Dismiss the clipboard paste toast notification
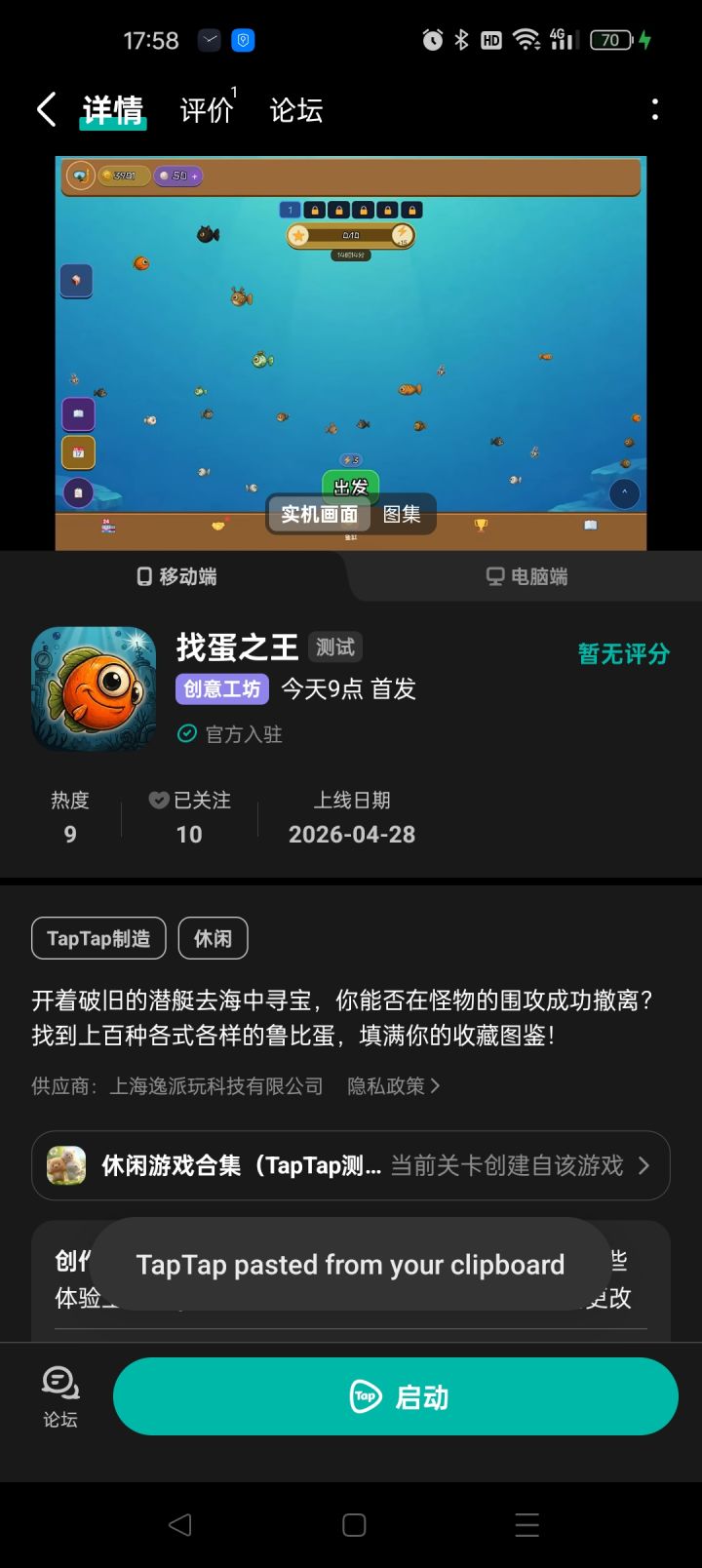The height and width of the screenshot is (1568, 702). coord(353,1265)
